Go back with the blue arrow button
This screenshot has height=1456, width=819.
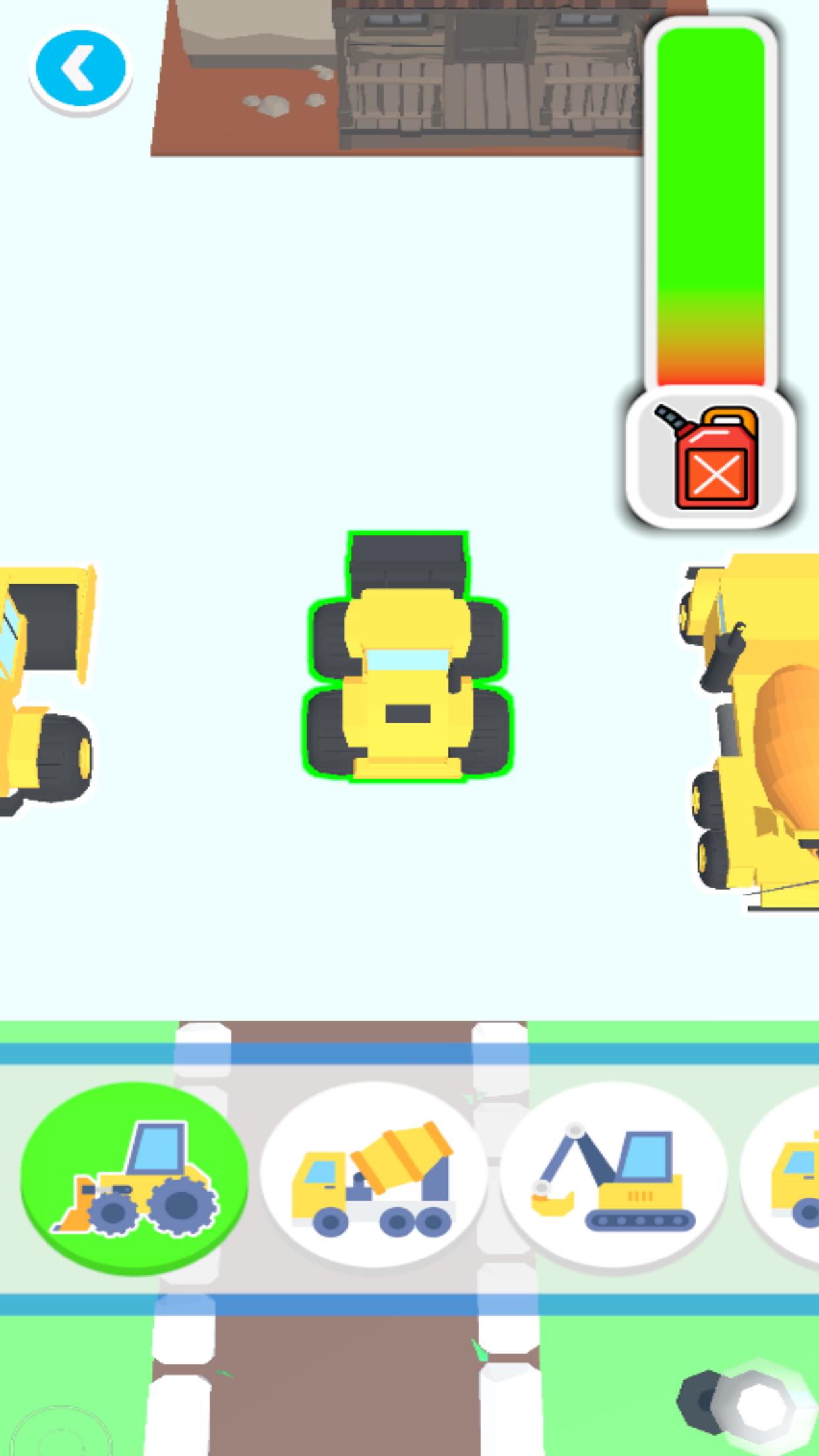(80, 68)
